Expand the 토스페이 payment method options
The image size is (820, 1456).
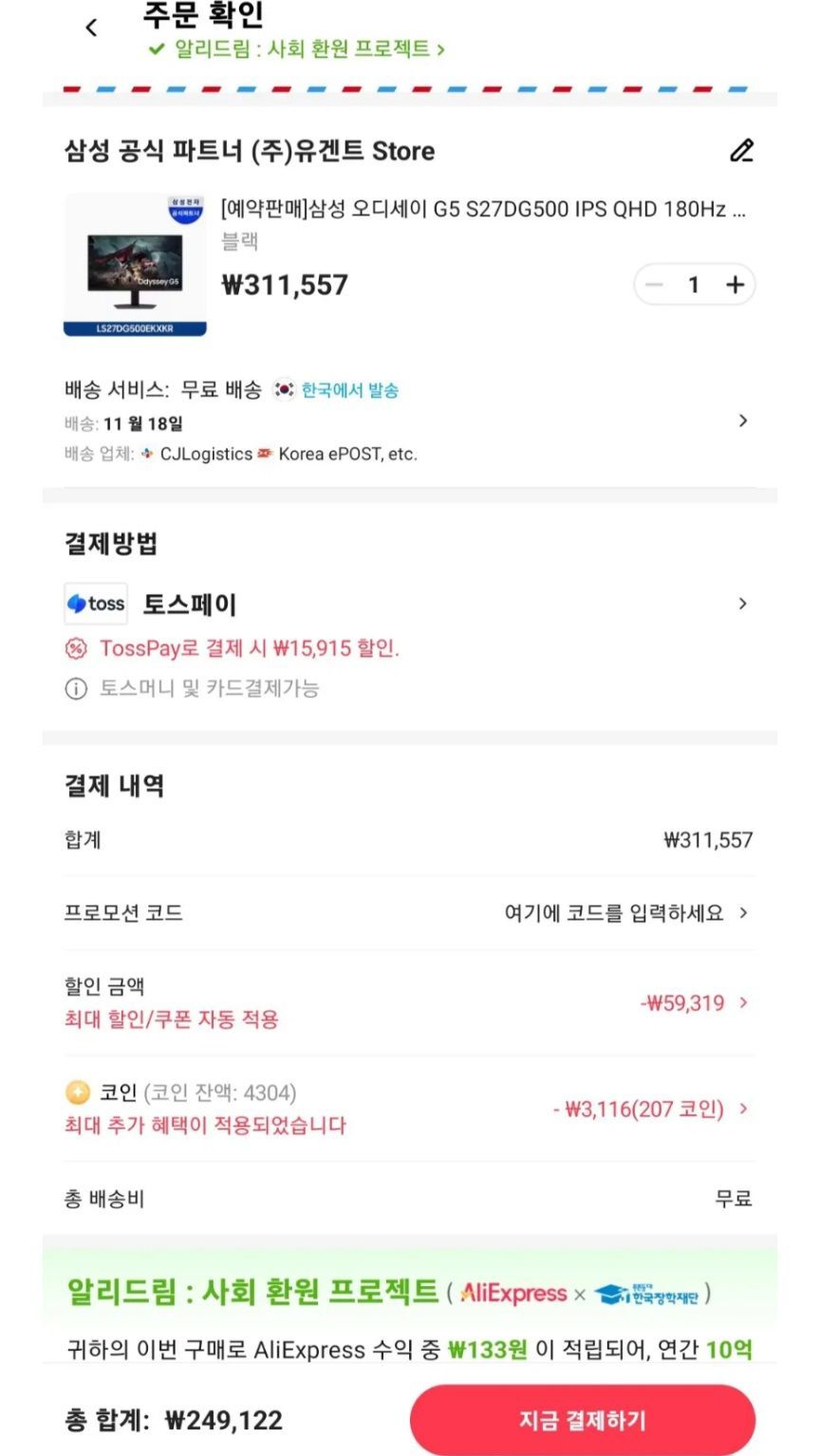[x=742, y=604]
